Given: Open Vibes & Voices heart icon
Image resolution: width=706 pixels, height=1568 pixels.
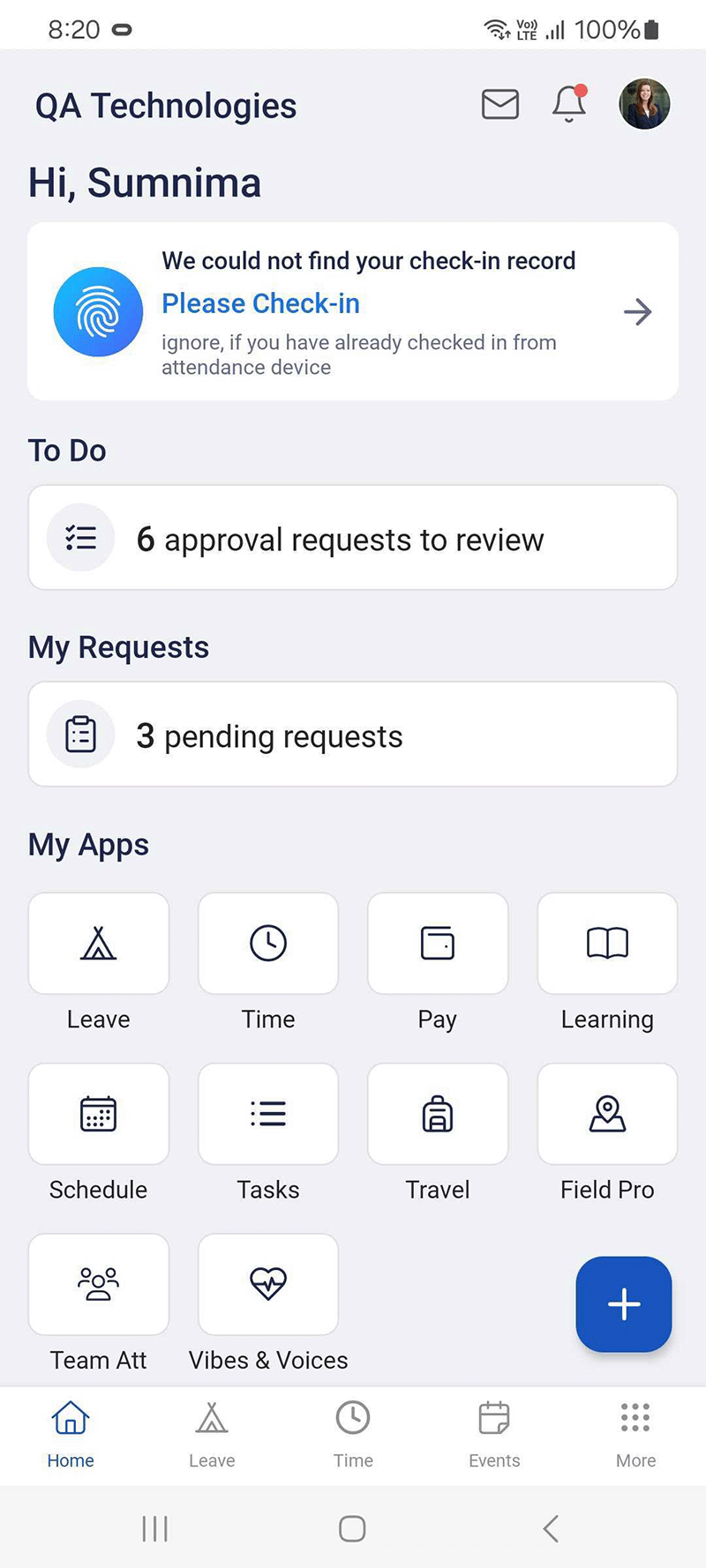Looking at the screenshot, I should (268, 1284).
